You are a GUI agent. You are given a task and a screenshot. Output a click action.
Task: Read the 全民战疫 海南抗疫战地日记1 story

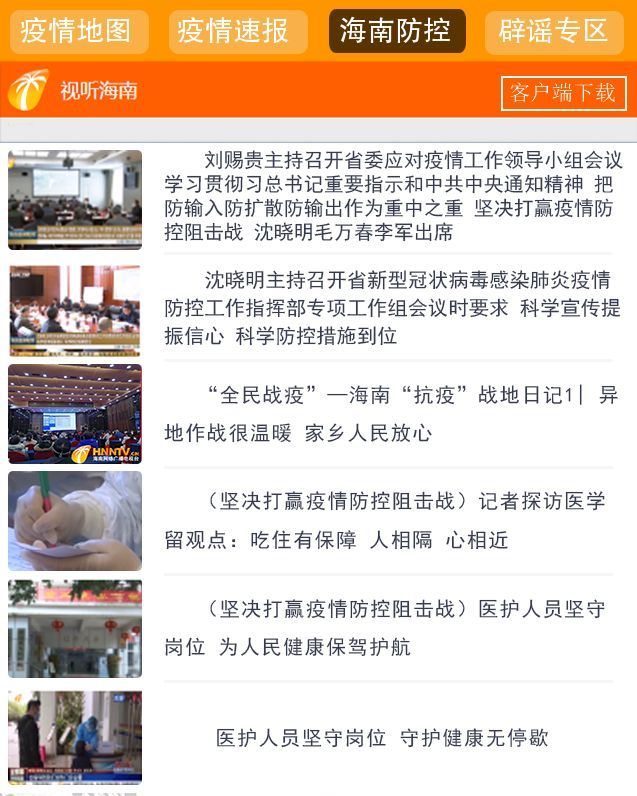(x=390, y=414)
